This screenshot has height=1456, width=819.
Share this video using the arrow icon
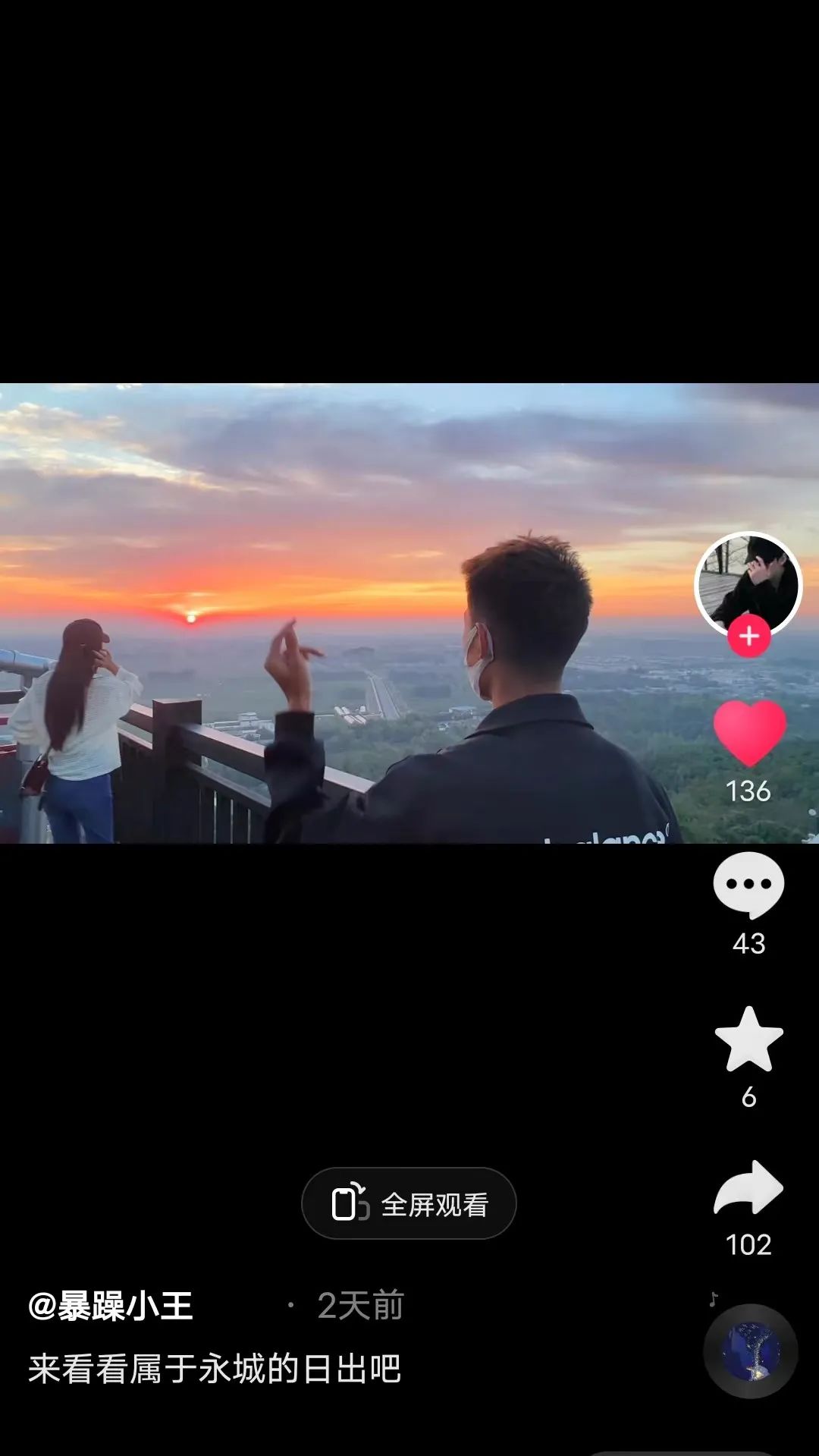748,1188
